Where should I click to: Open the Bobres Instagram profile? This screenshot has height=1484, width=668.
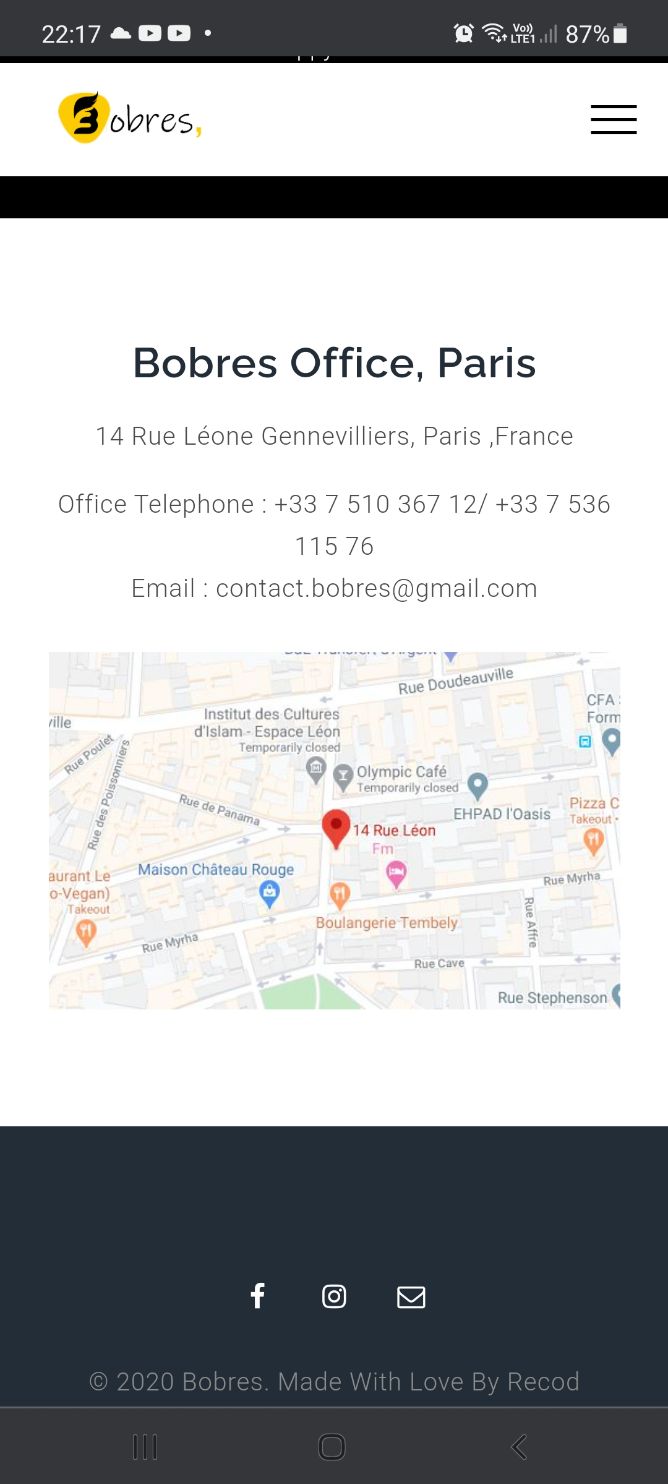(x=334, y=1297)
